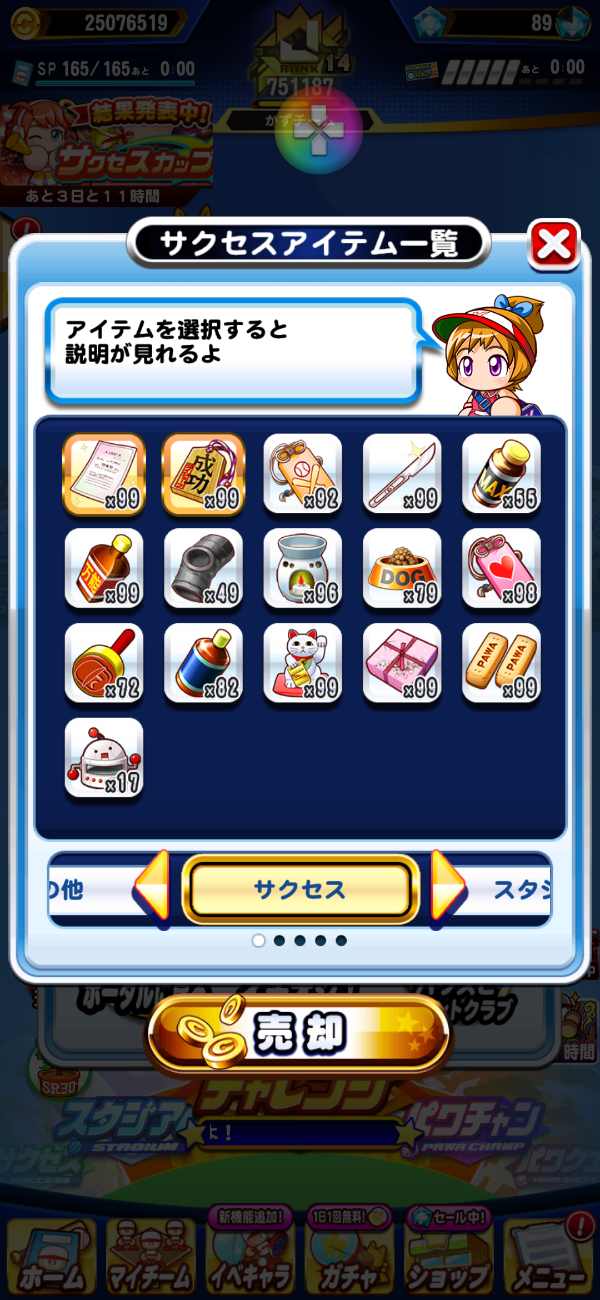Go to previous category with left arrow

153,887
